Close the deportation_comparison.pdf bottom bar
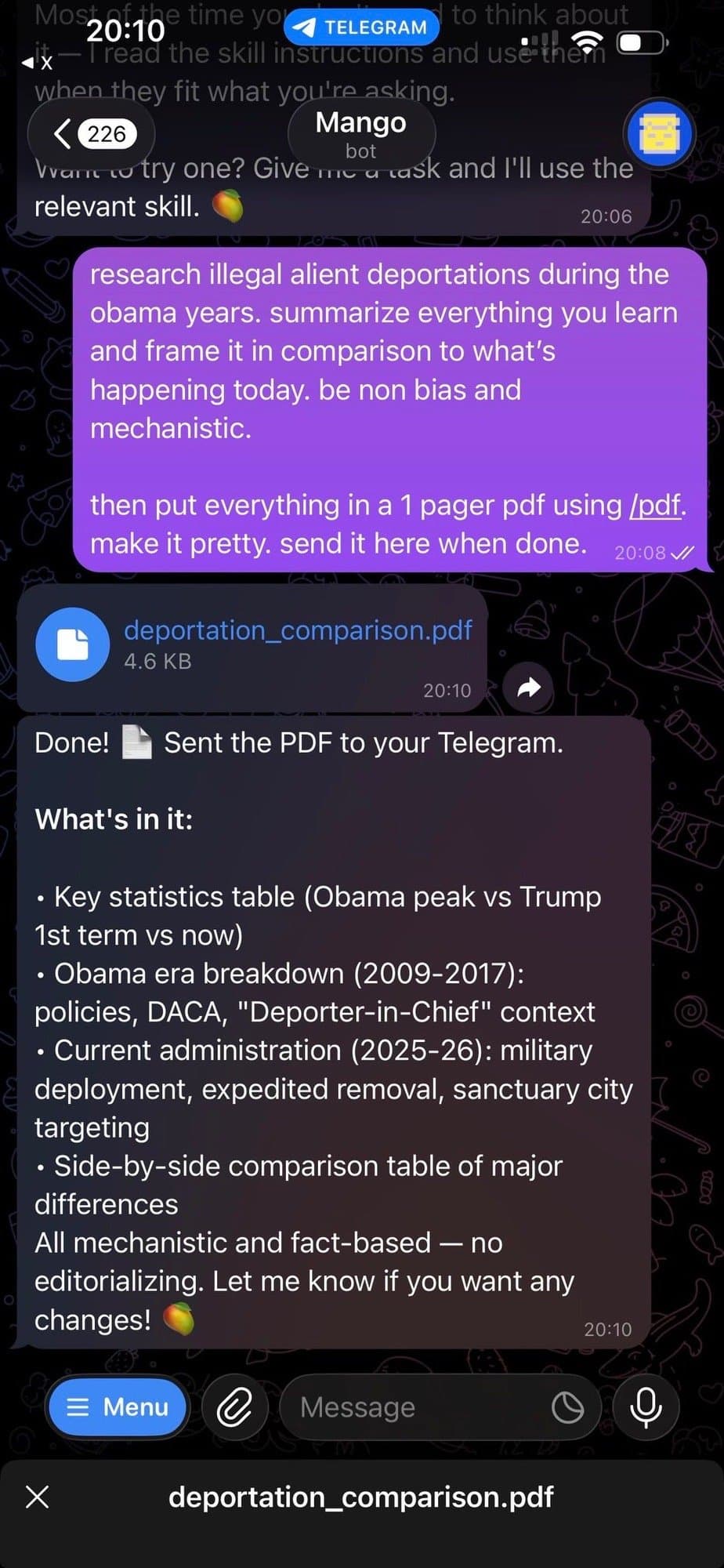The image size is (724, 1568). pyautogui.click(x=37, y=1497)
